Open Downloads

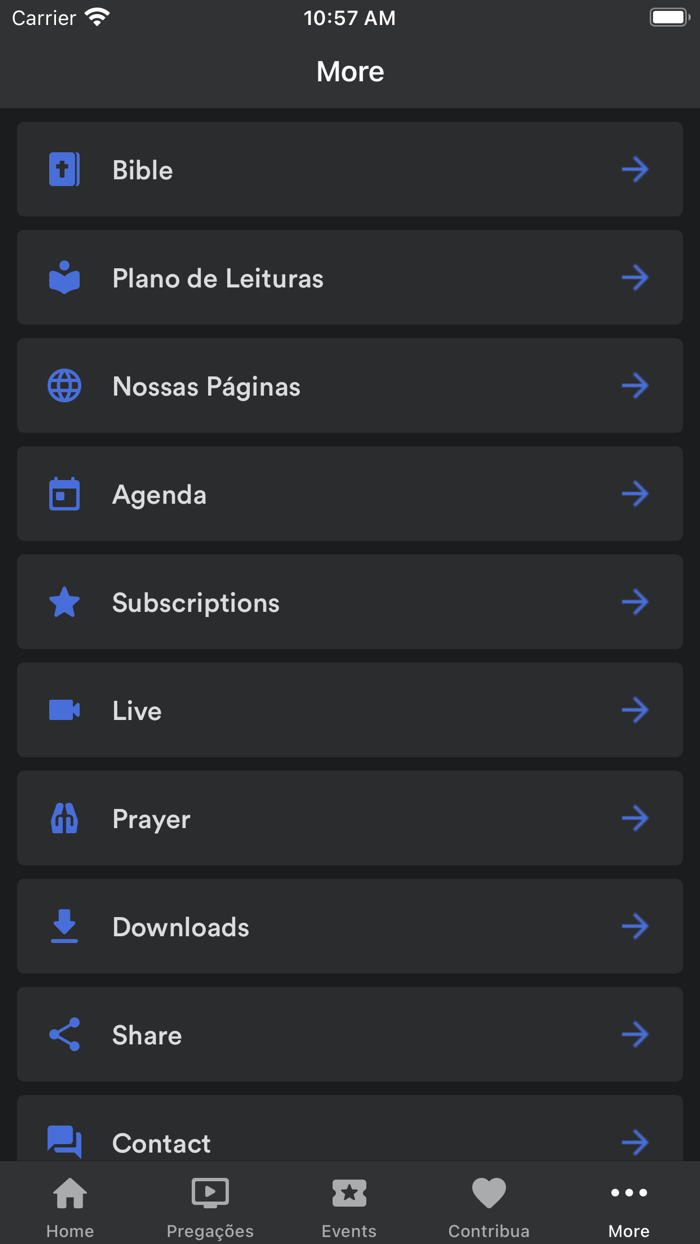tap(349, 926)
